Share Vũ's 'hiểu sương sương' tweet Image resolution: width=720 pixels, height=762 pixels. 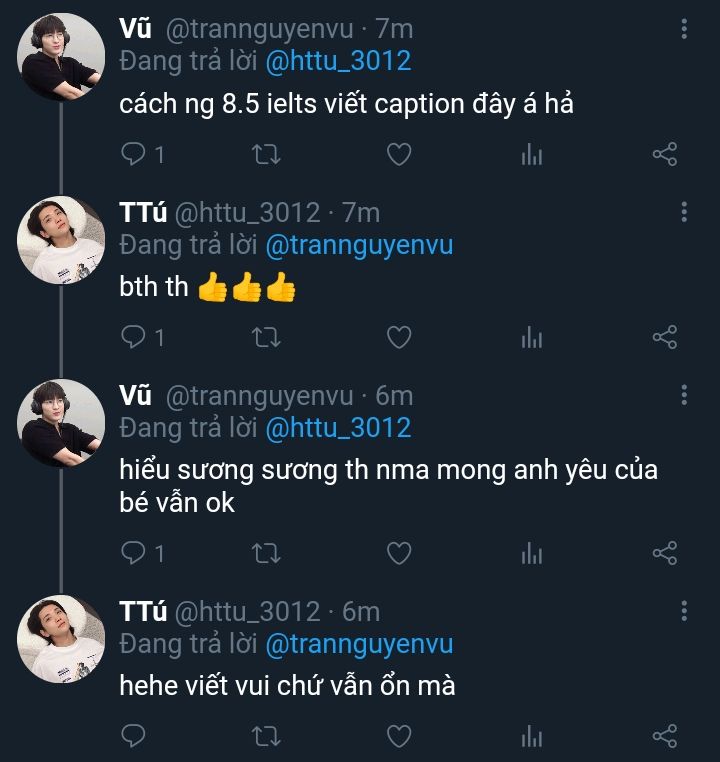click(665, 552)
